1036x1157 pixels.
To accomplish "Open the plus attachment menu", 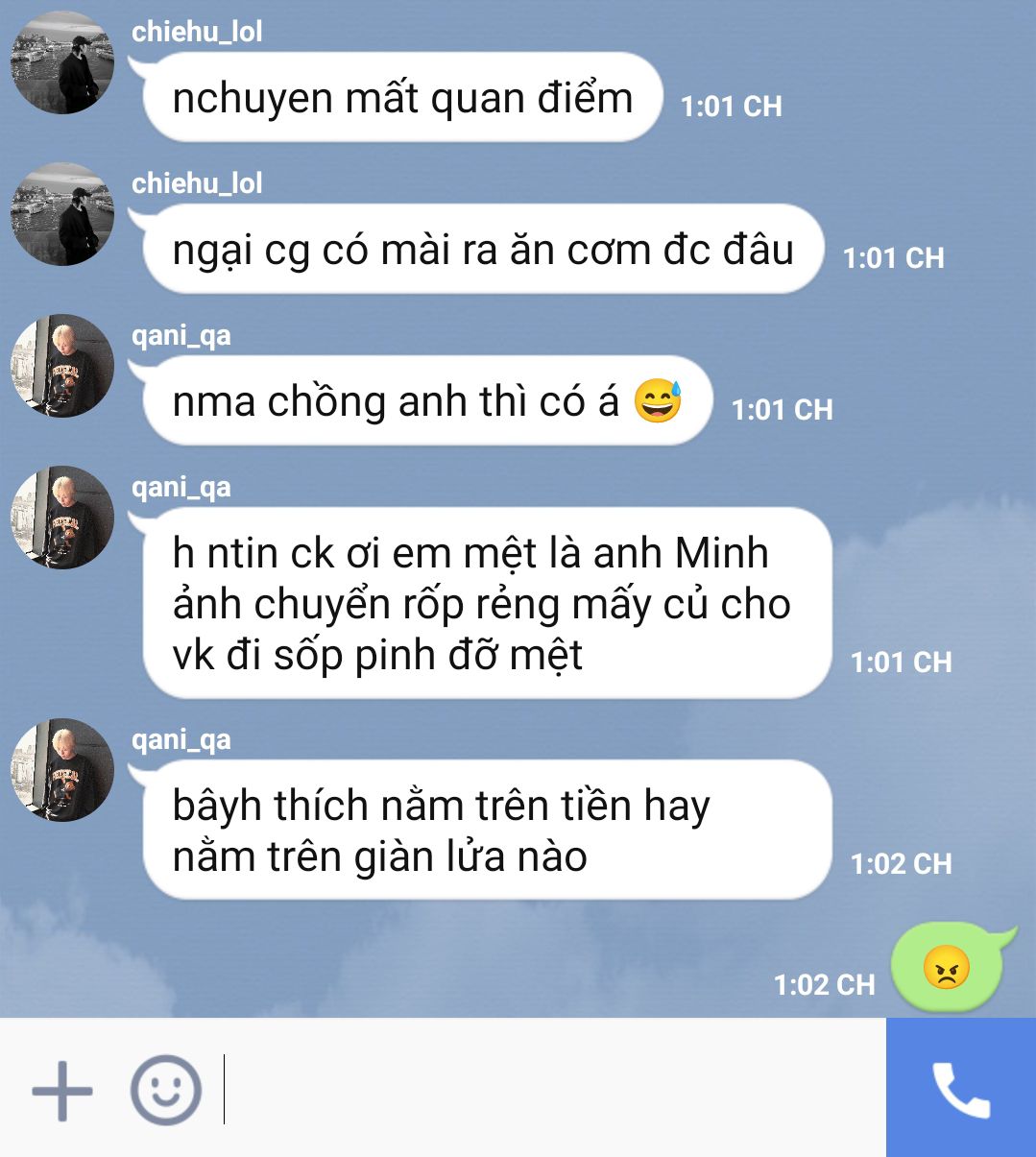I will pos(62,1091).
